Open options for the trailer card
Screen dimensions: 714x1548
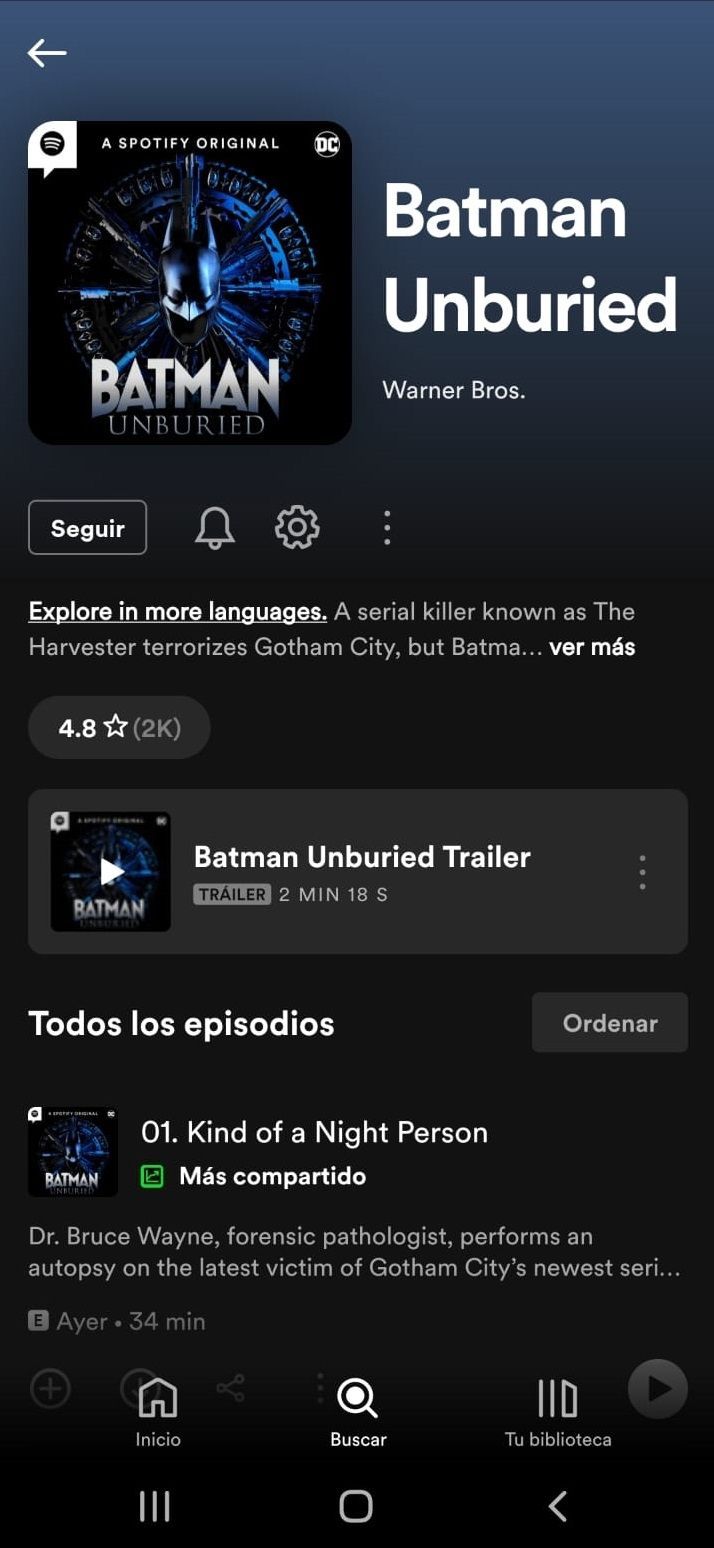(642, 872)
